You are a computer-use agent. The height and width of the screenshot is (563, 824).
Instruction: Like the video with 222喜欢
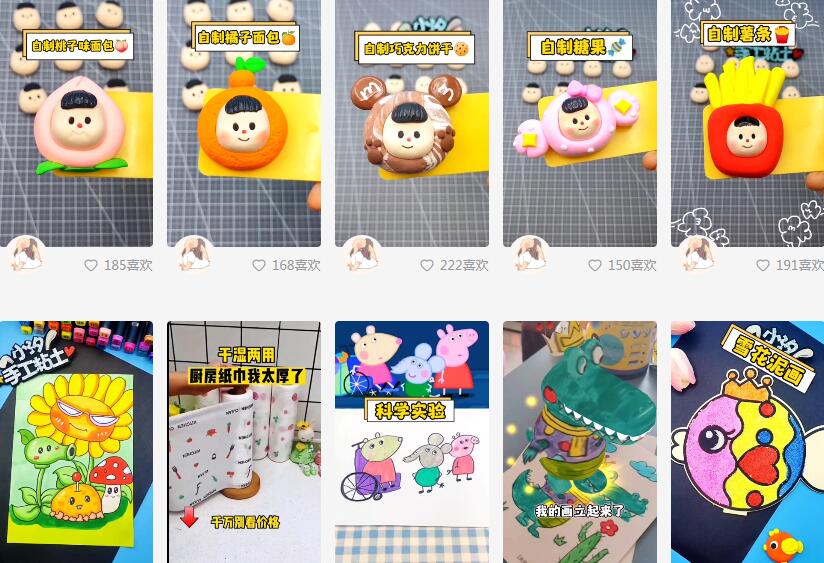pos(427,266)
